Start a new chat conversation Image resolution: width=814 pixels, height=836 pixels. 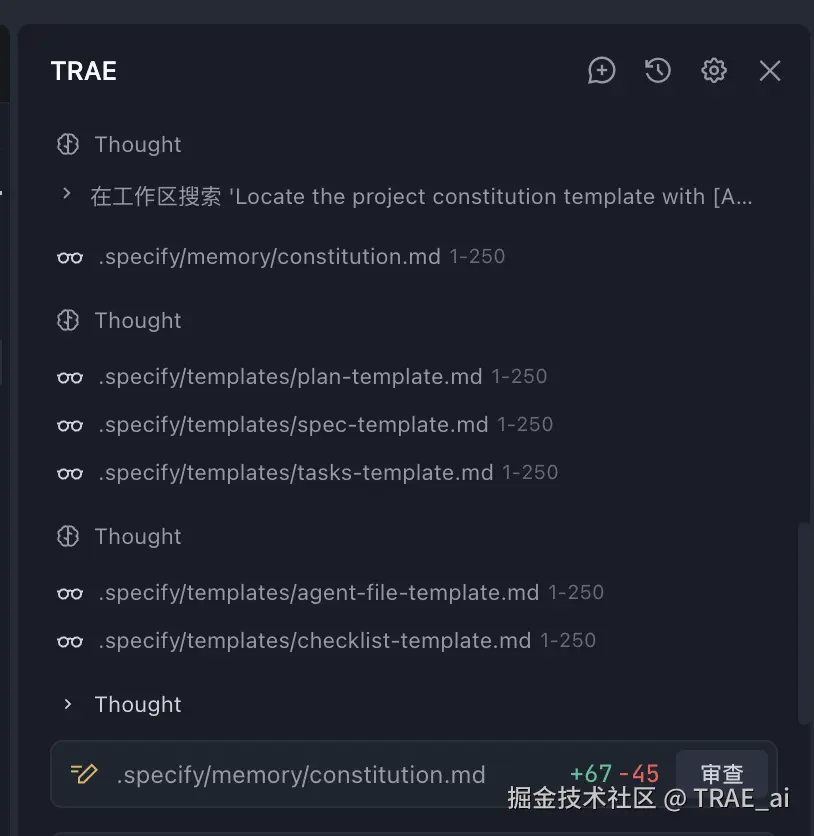click(601, 70)
